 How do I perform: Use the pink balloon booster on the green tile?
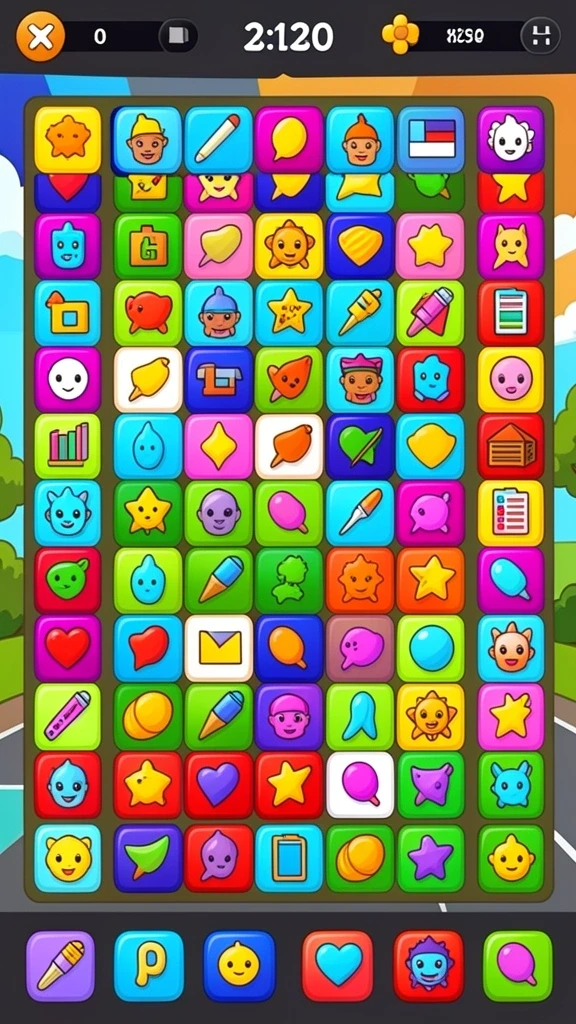518,966
